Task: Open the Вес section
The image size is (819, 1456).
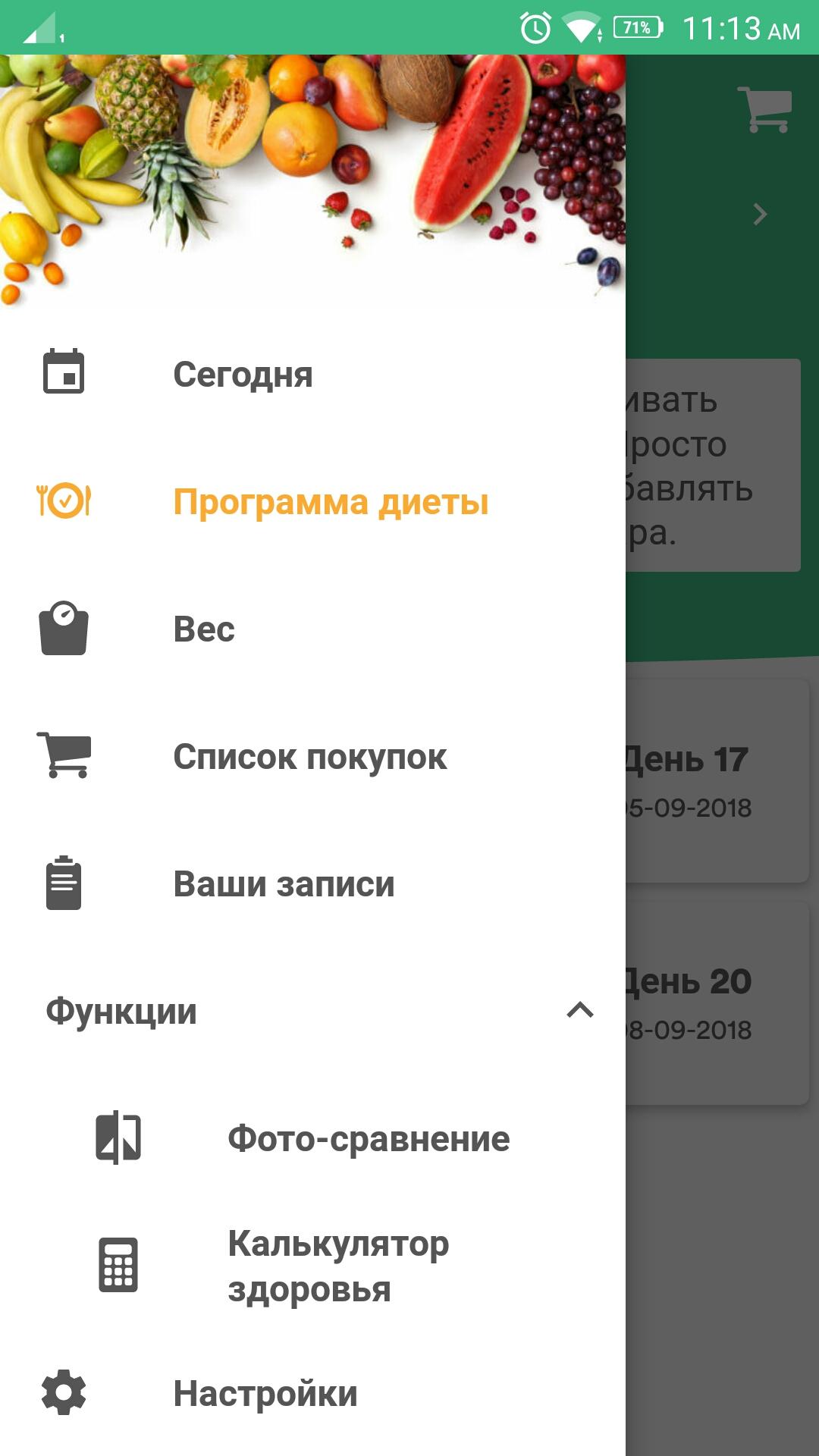Action: pyautogui.click(x=205, y=629)
